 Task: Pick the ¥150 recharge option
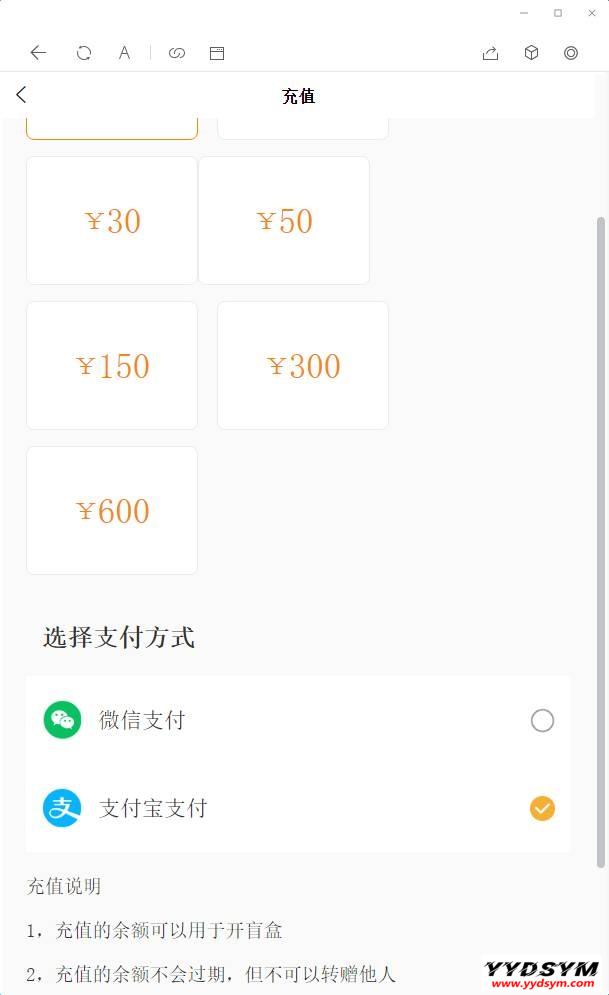pyautogui.click(x=112, y=366)
